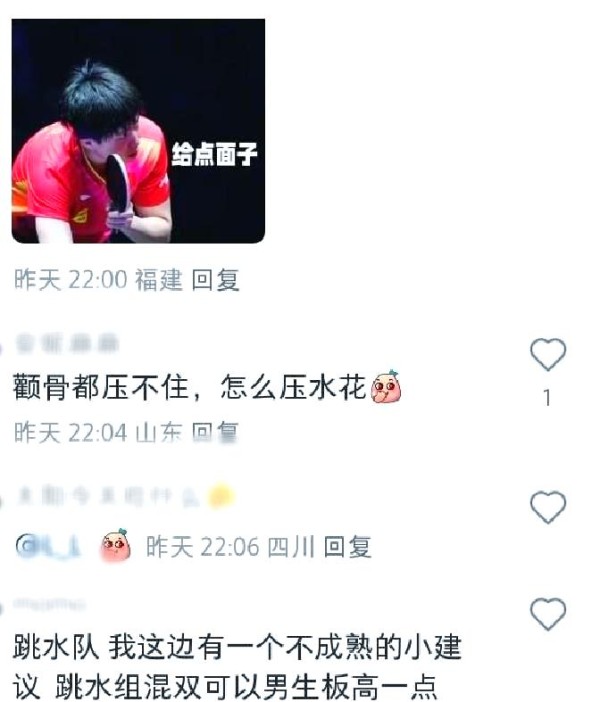
Task: Reply to the 22:04 comment from 山东
Action: 216,432
